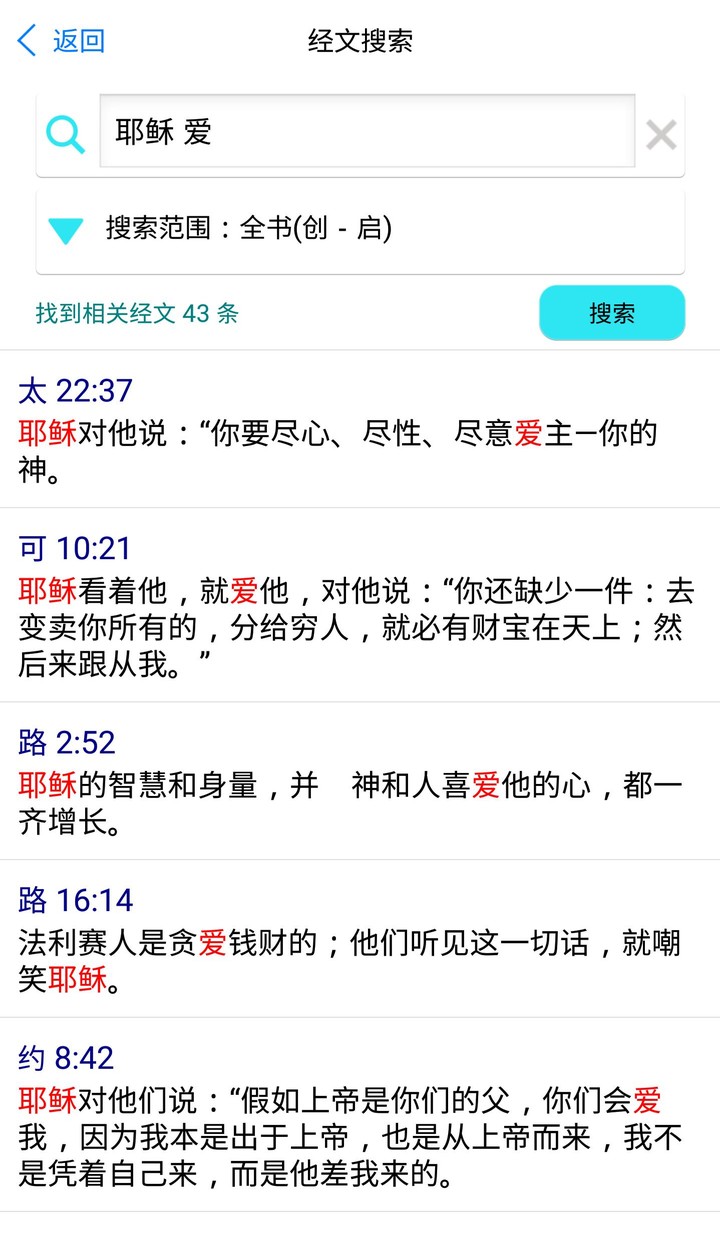Open verse 路 2:52
720x1234 pixels.
click(x=68, y=743)
